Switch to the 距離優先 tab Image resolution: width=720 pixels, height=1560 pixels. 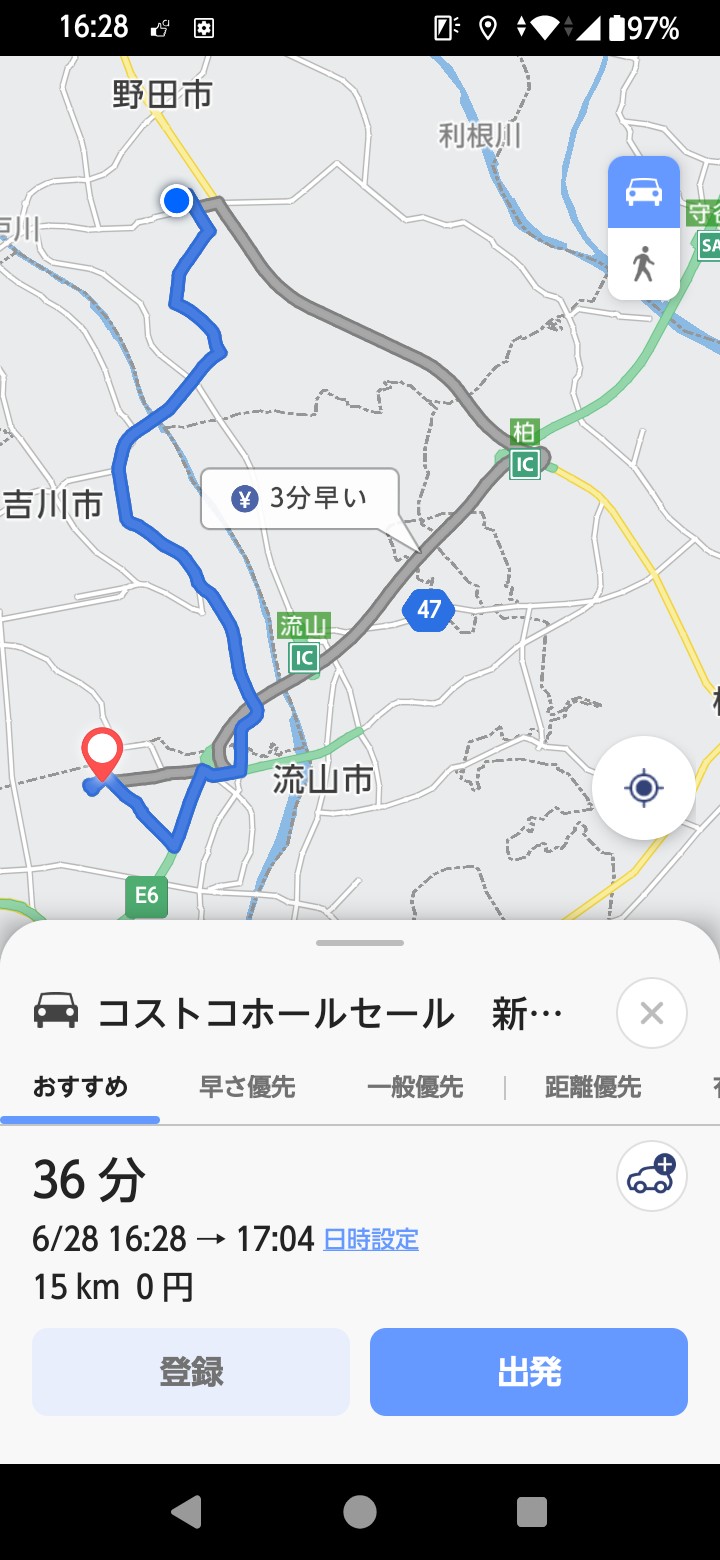(x=592, y=1087)
